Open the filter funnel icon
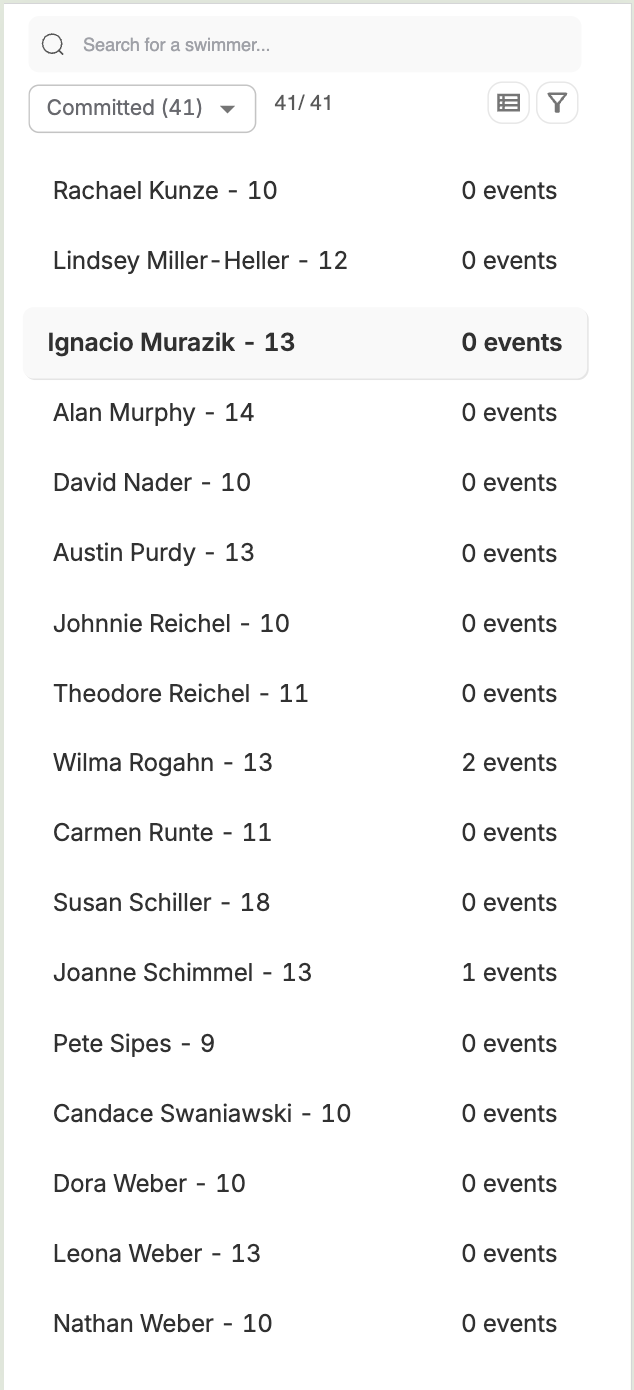The height and width of the screenshot is (1390, 634). coord(557,103)
